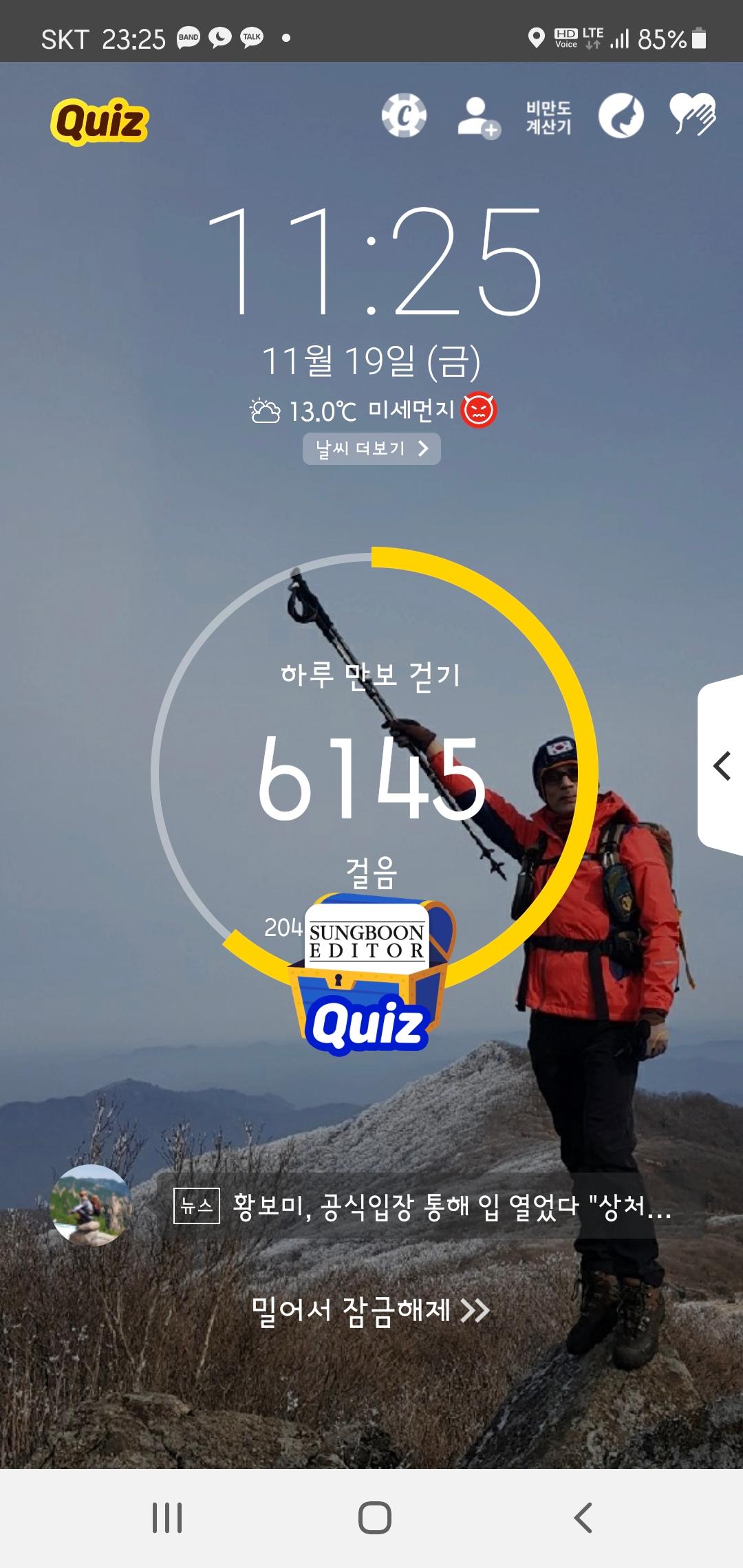Image resolution: width=743 pixels, height=1568 pixels.
Task: Tap 밀어서 잠금해제 unlock prompt
Action: (x=370, y=1311)
